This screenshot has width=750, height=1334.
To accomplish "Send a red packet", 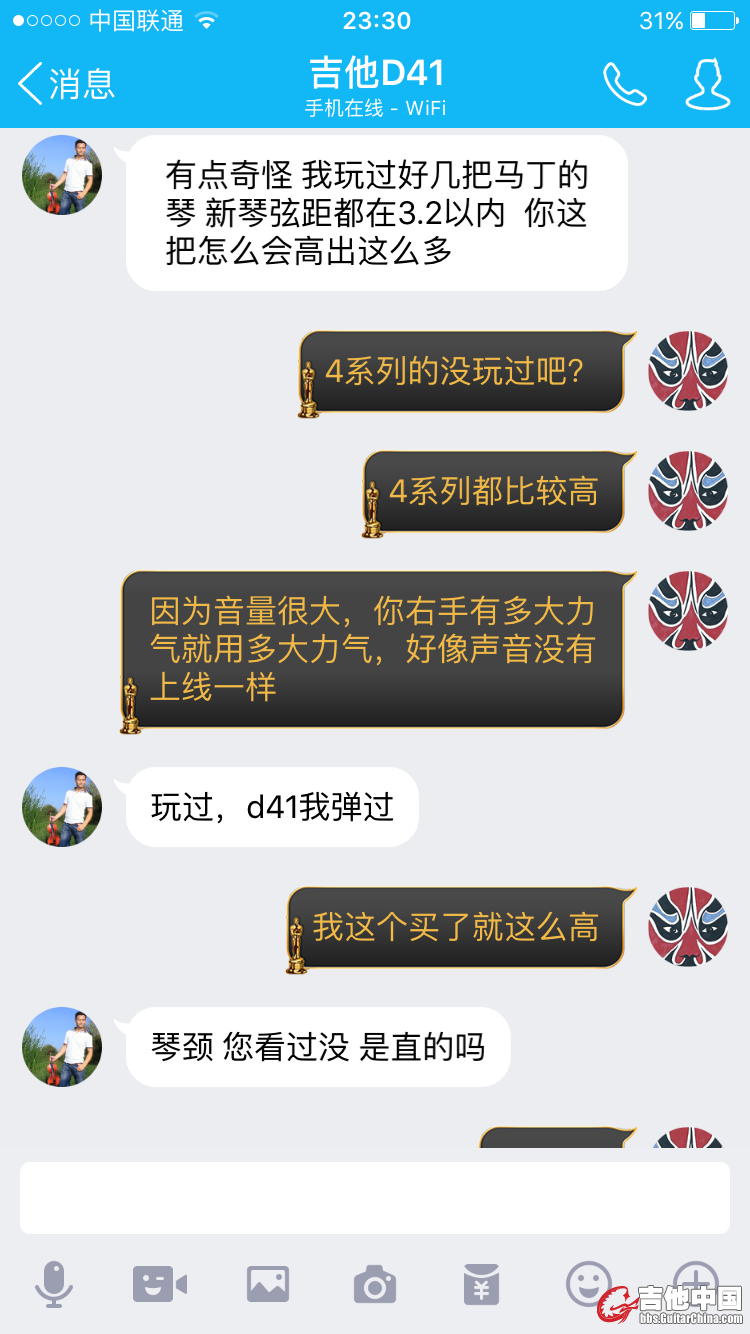I will click(x=482, y=1283).
